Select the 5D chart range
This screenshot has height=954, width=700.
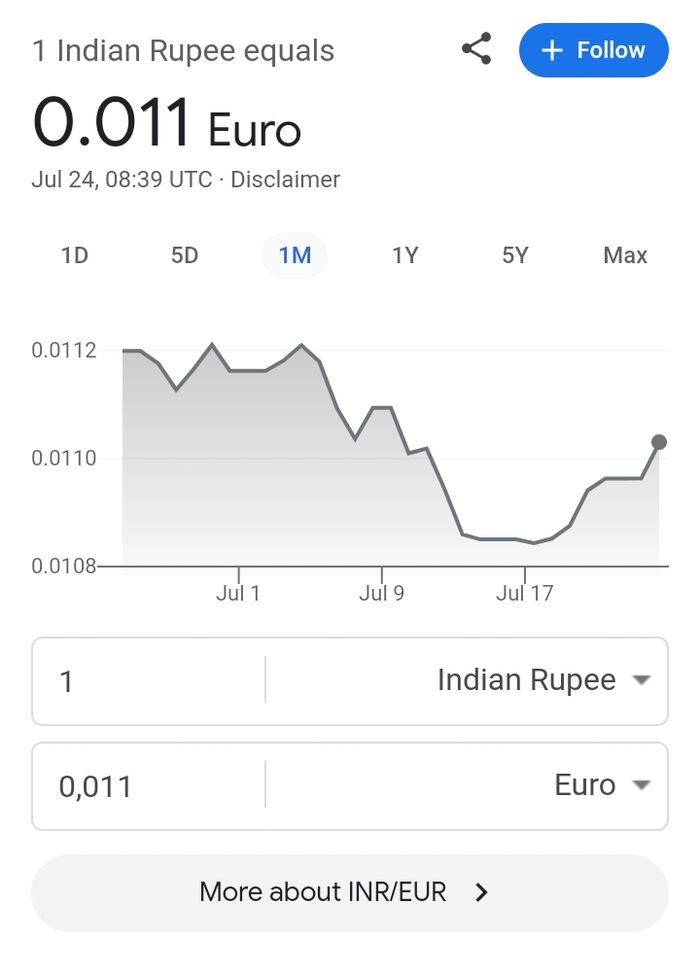185,256
